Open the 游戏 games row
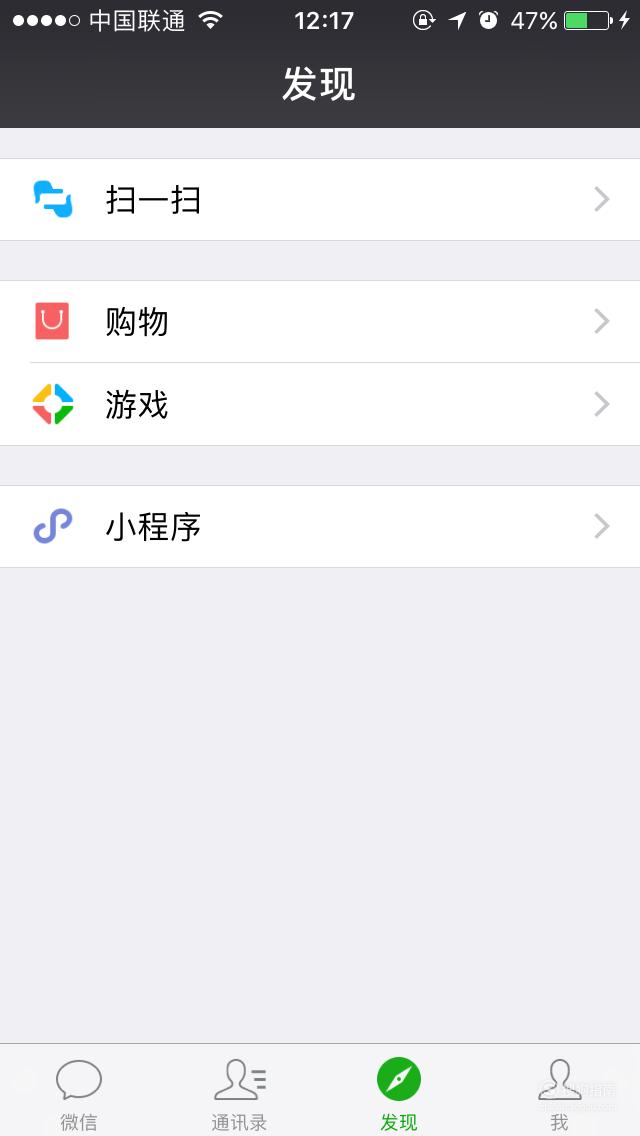The width and height of the screenshot is (640, 1136). pos(320,404)
